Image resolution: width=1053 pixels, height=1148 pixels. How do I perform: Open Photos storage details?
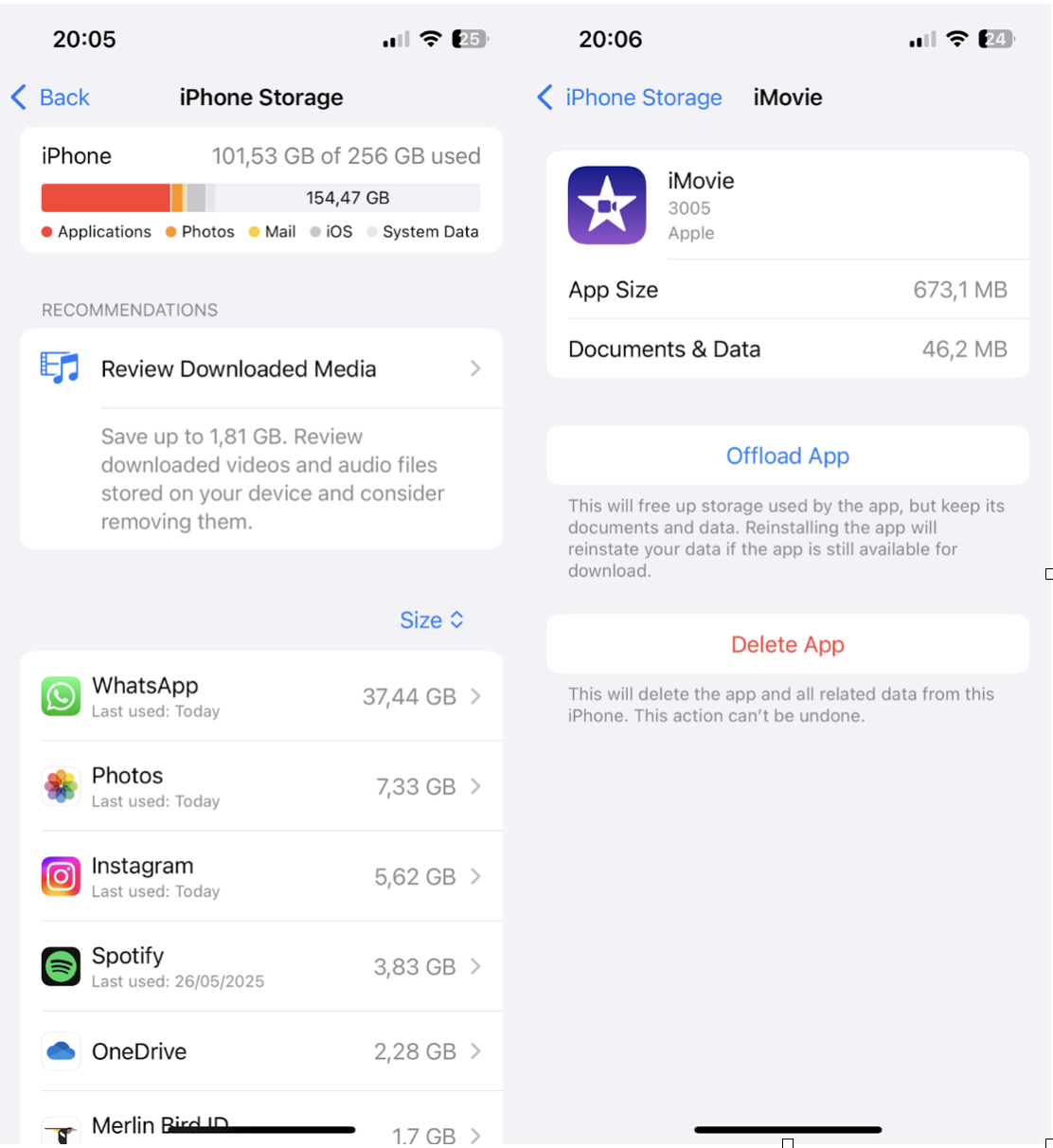point(261,787)
